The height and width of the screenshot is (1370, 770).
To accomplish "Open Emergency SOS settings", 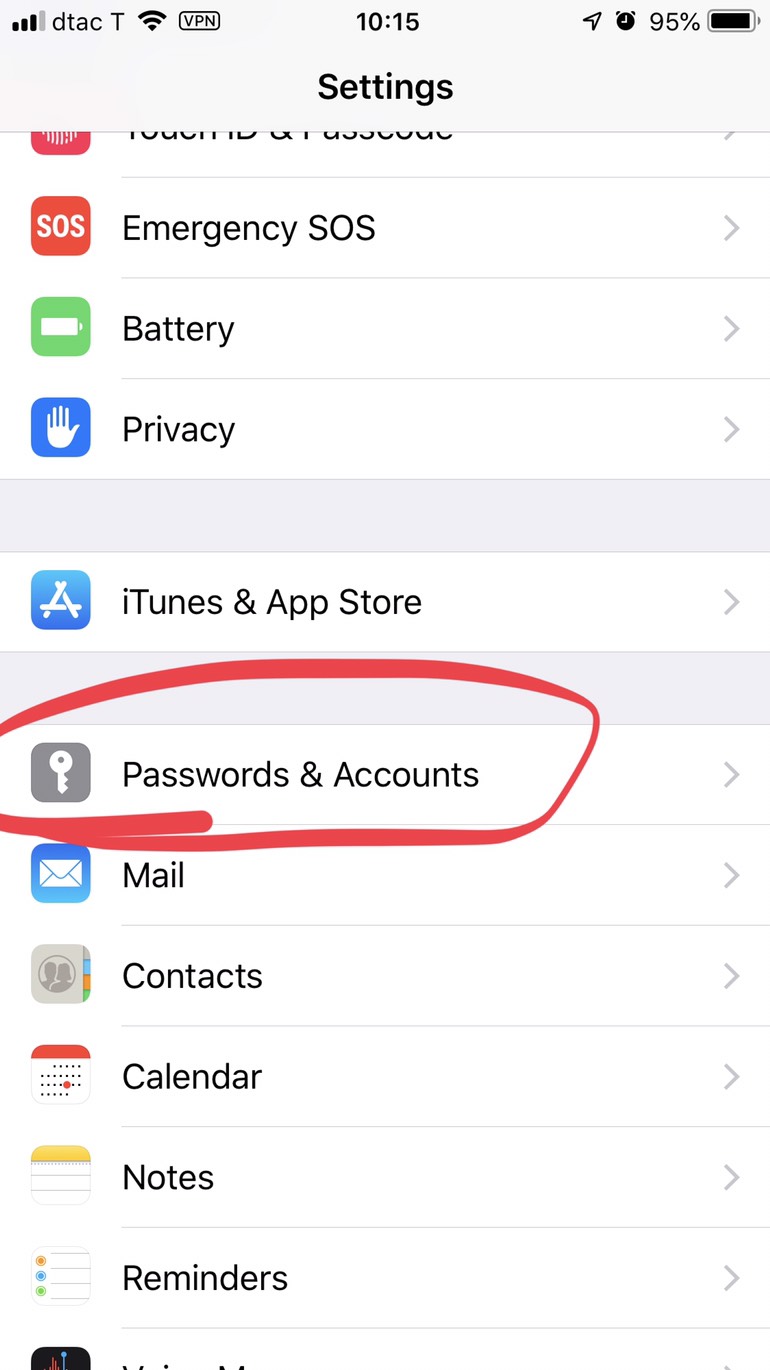I will tap(385, 228).
